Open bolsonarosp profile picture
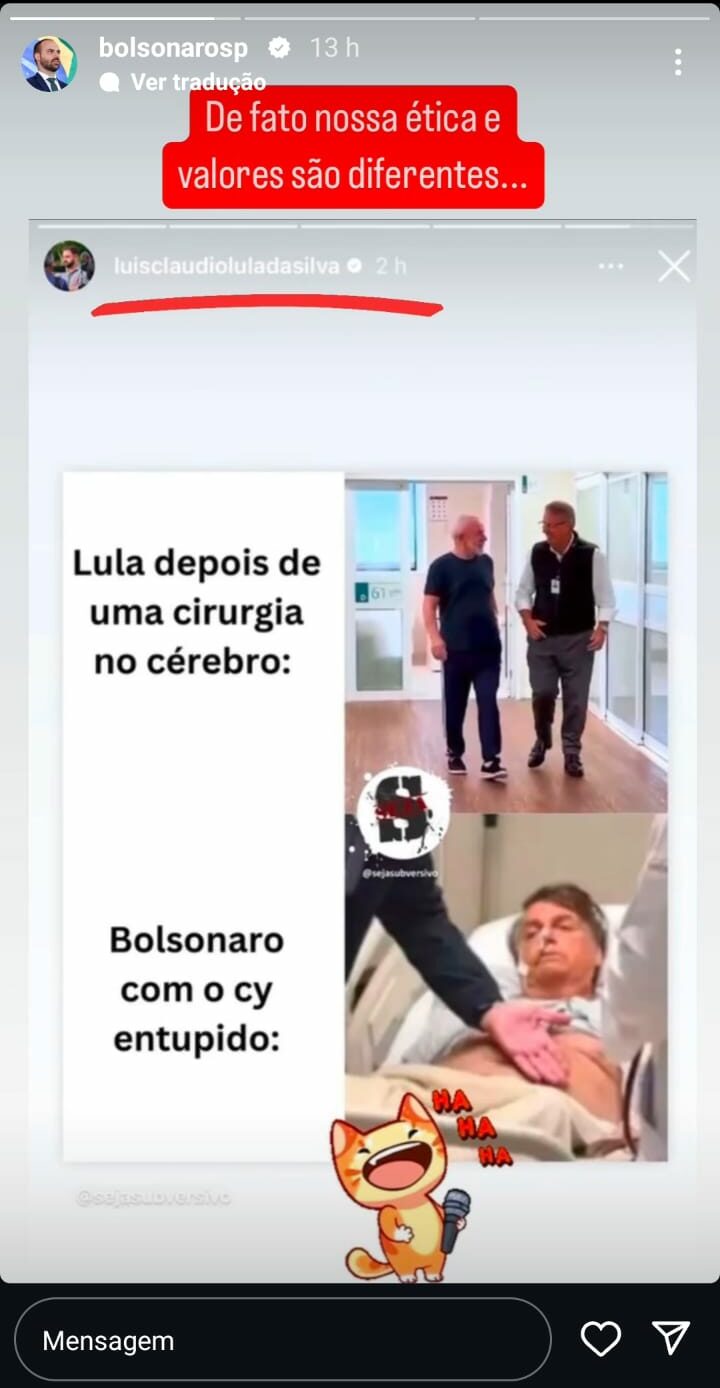This screenshot has width=720, height=1388. point(49,63)
